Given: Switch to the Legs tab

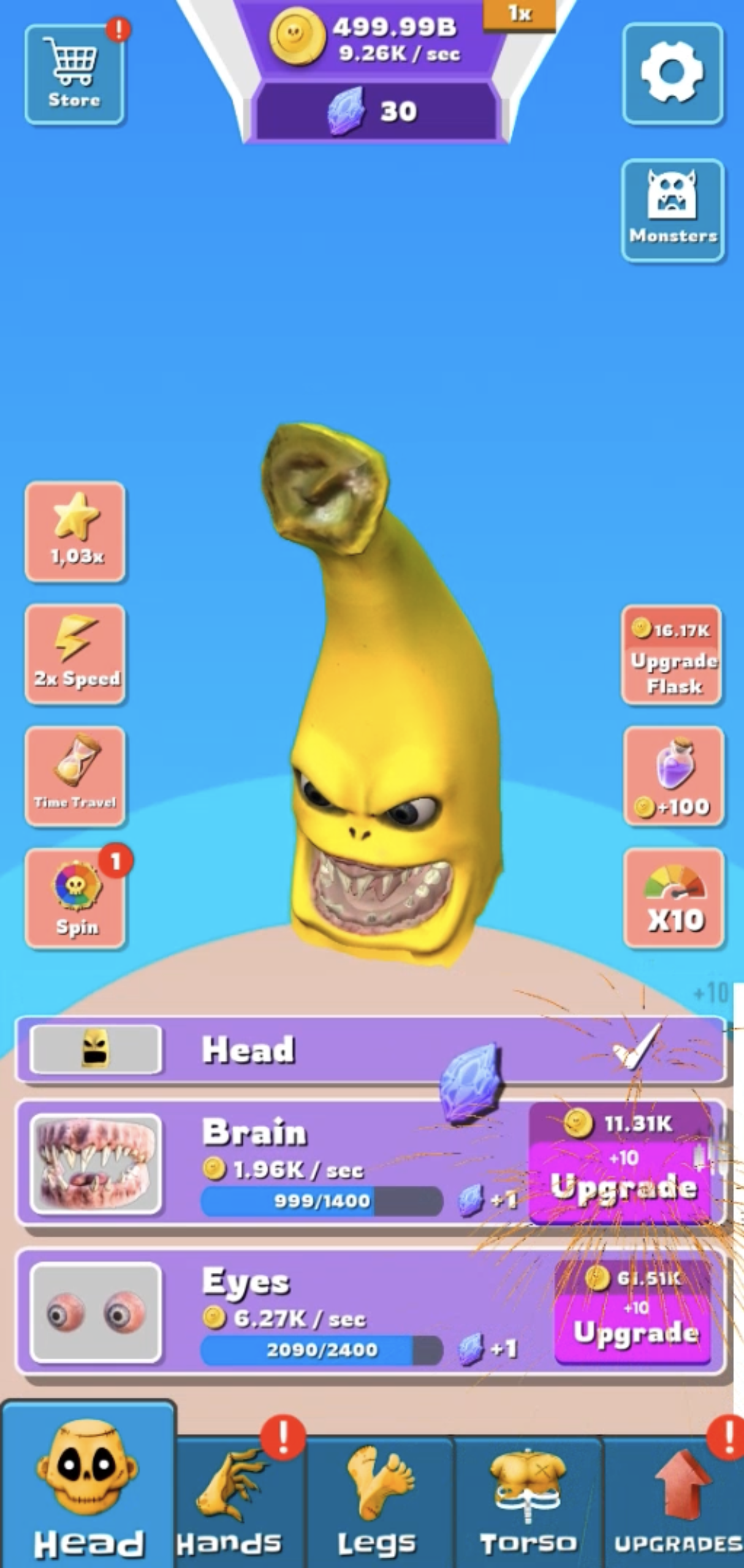Looking at the screenshot, I should pyautogui.click(x=377, y=1501).
